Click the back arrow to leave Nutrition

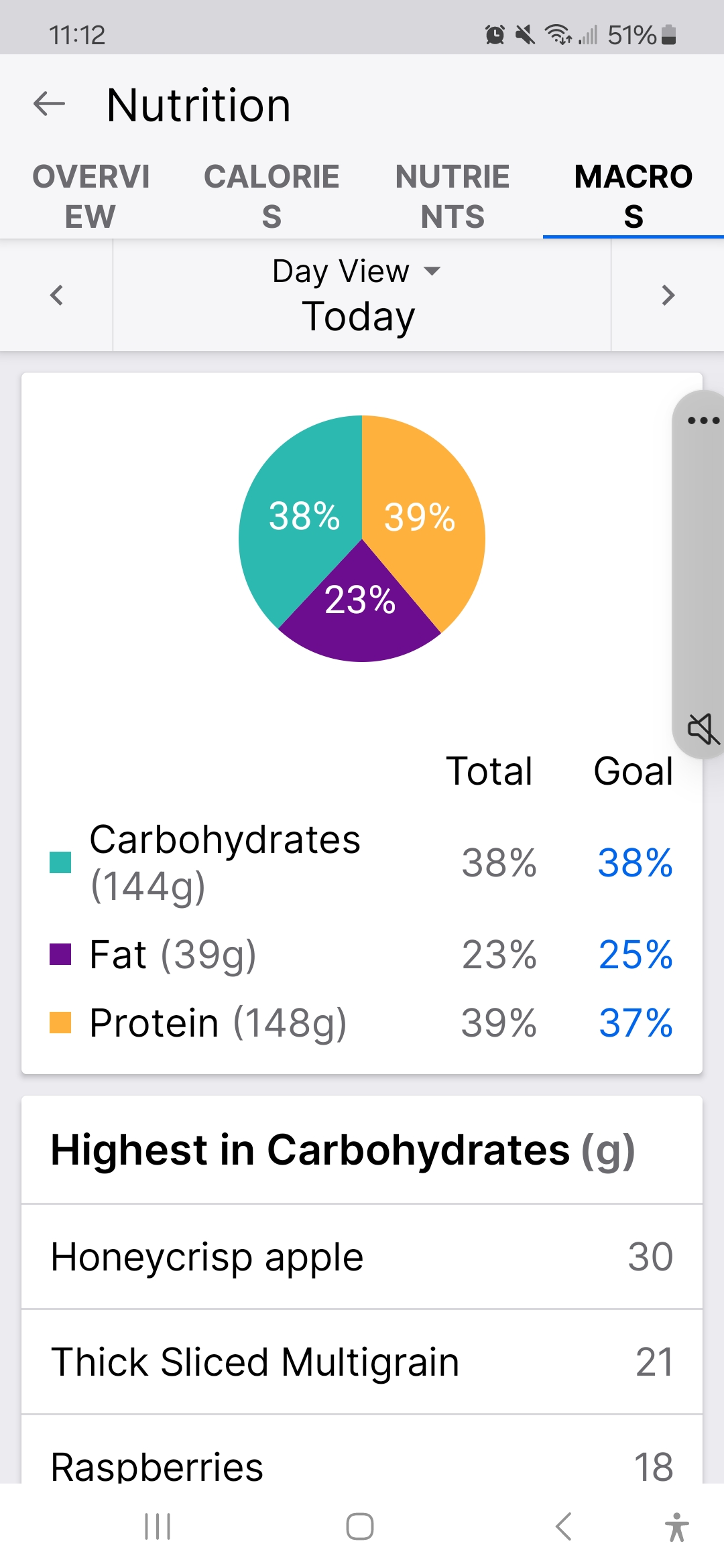pos(48,104)
